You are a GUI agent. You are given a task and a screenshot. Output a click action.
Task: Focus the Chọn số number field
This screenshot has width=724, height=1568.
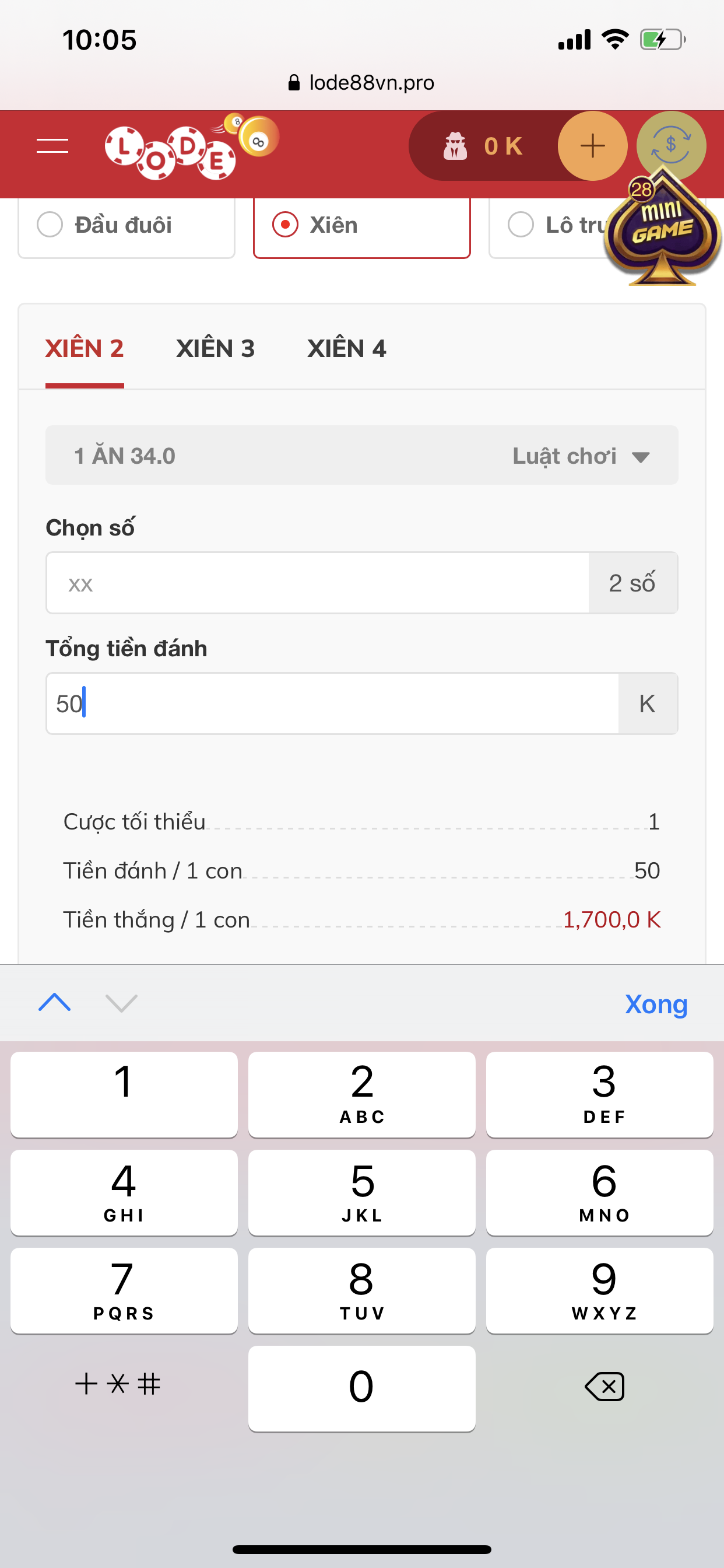pyautogui.click(x=318, y=583)
